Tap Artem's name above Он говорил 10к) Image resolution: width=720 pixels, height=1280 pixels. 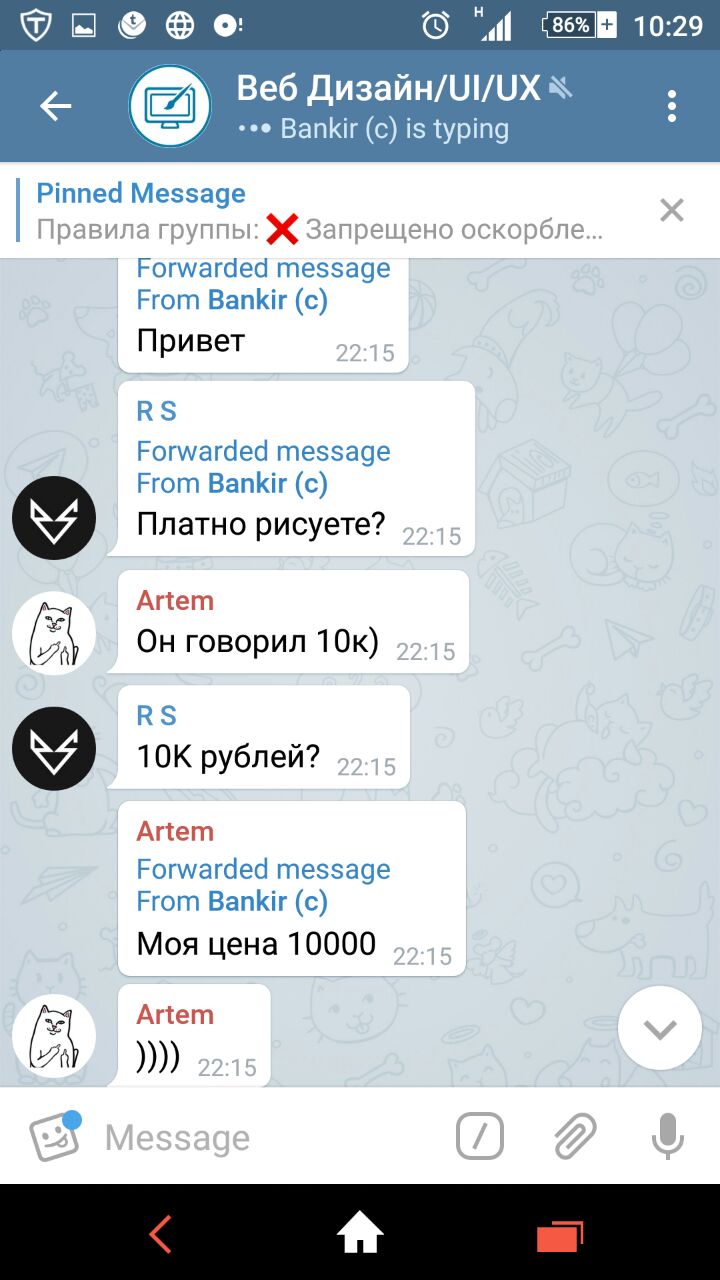175,601
